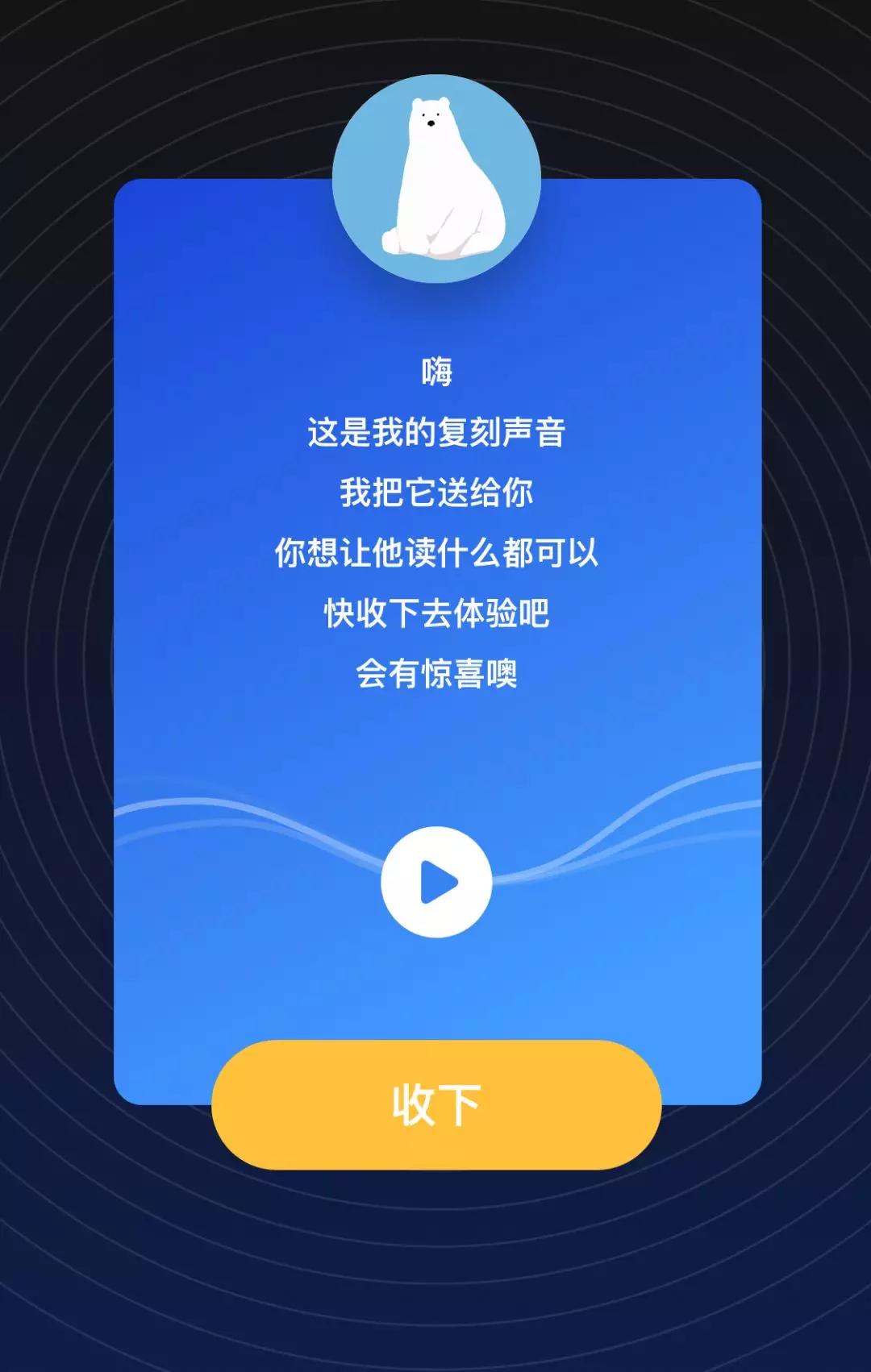The image size is (871, 1372).
Task: Tap the yellow 收下 button
Action: tap(436, 1104)
